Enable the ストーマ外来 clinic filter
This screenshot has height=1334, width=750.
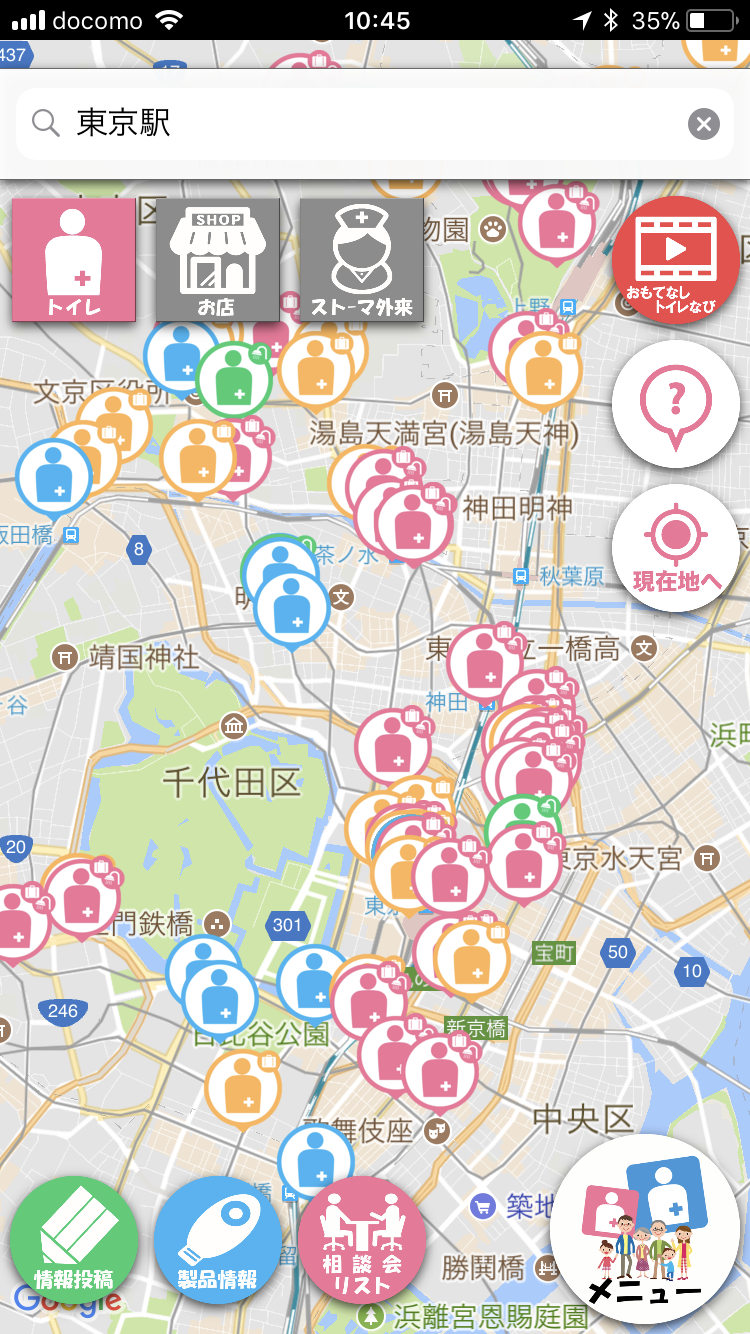tap(360, 259)
